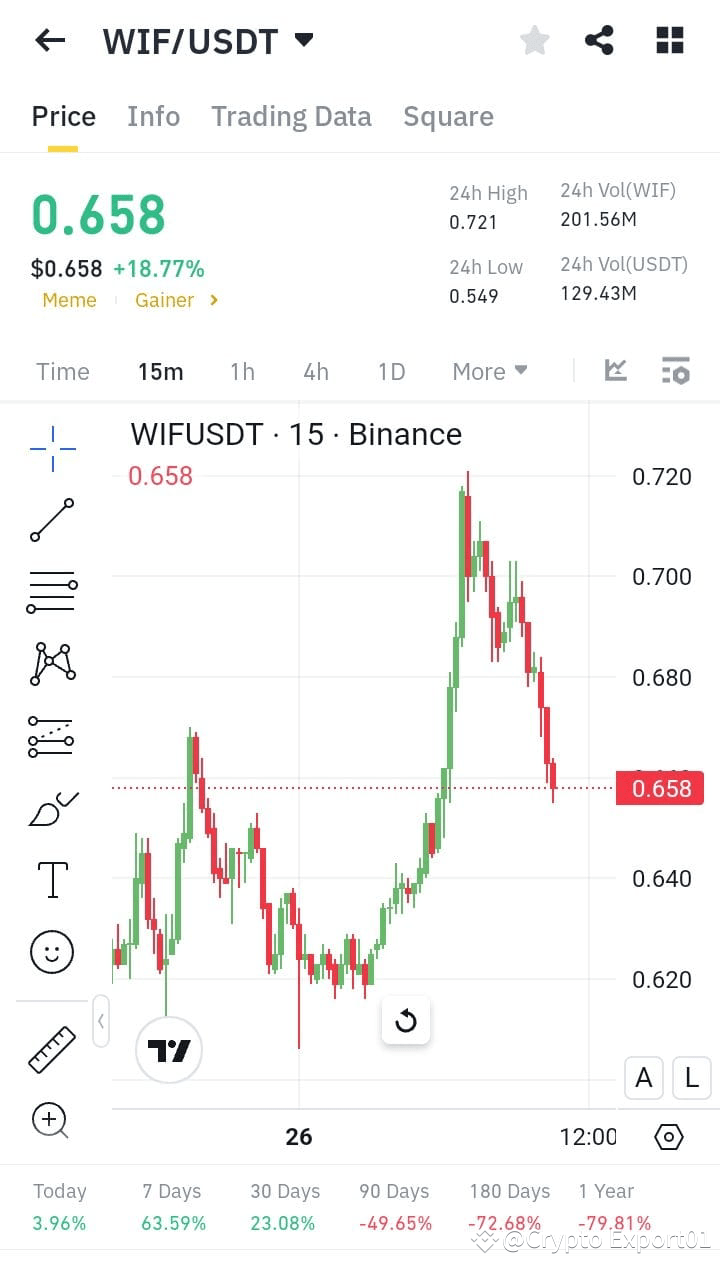Expand the More timeframes dropdown
Viewport: 720px width, 1262px height.
pos(489,371)
